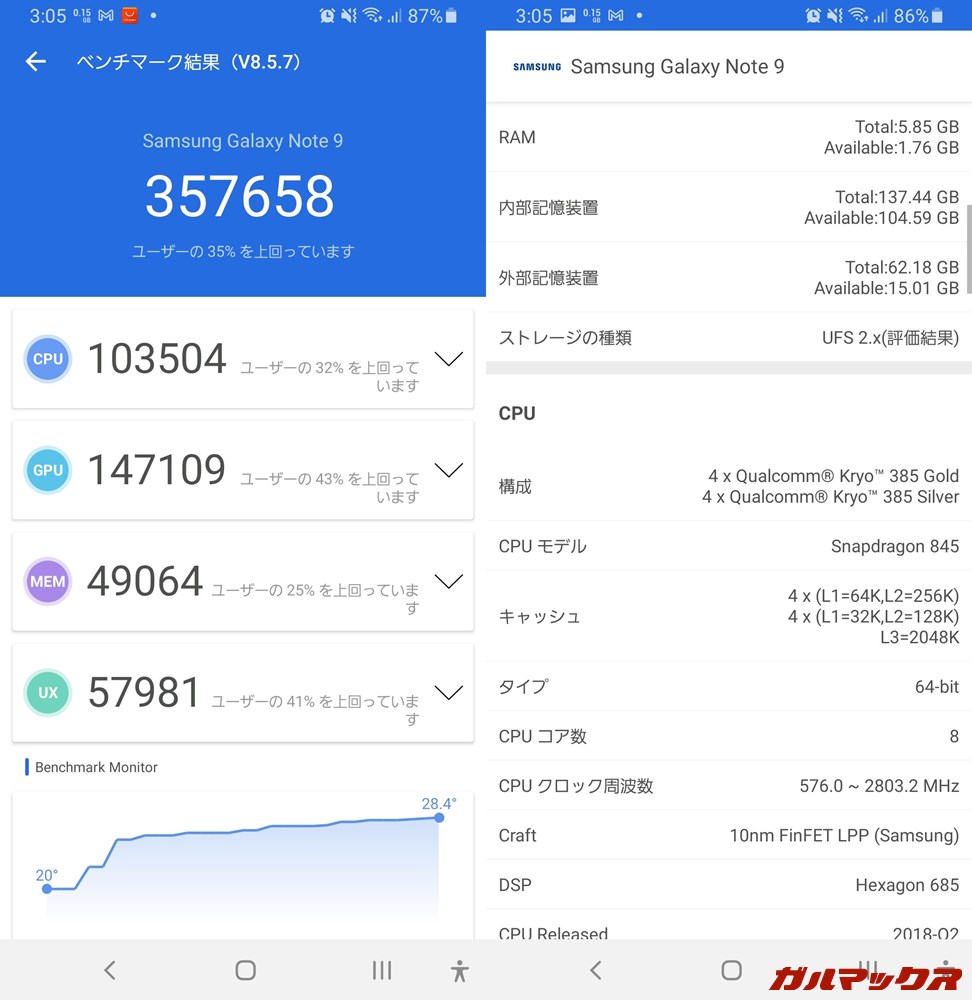Tap the MEM score circular icon
Screen dimensions: 972x1000
[47, 581]
